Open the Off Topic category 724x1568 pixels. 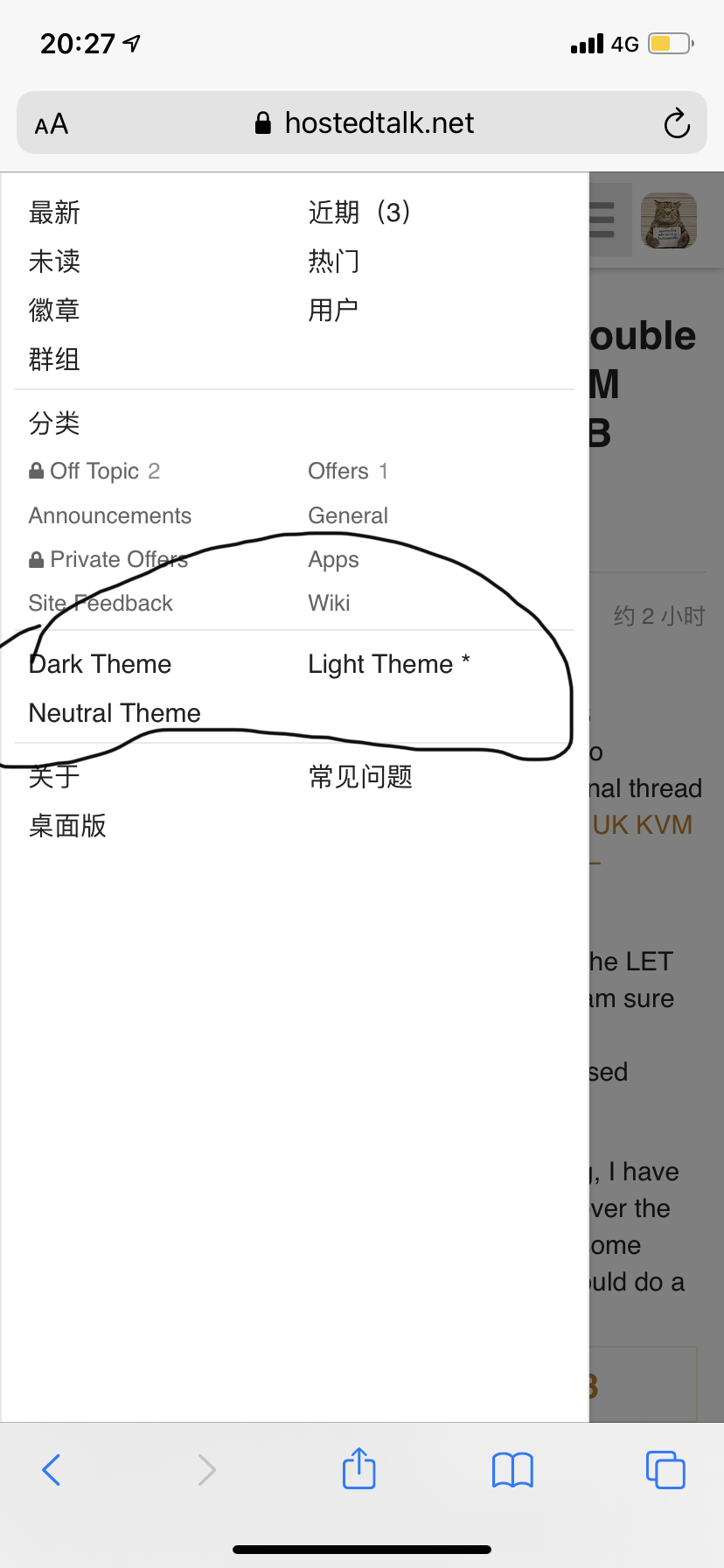point(94,472)
